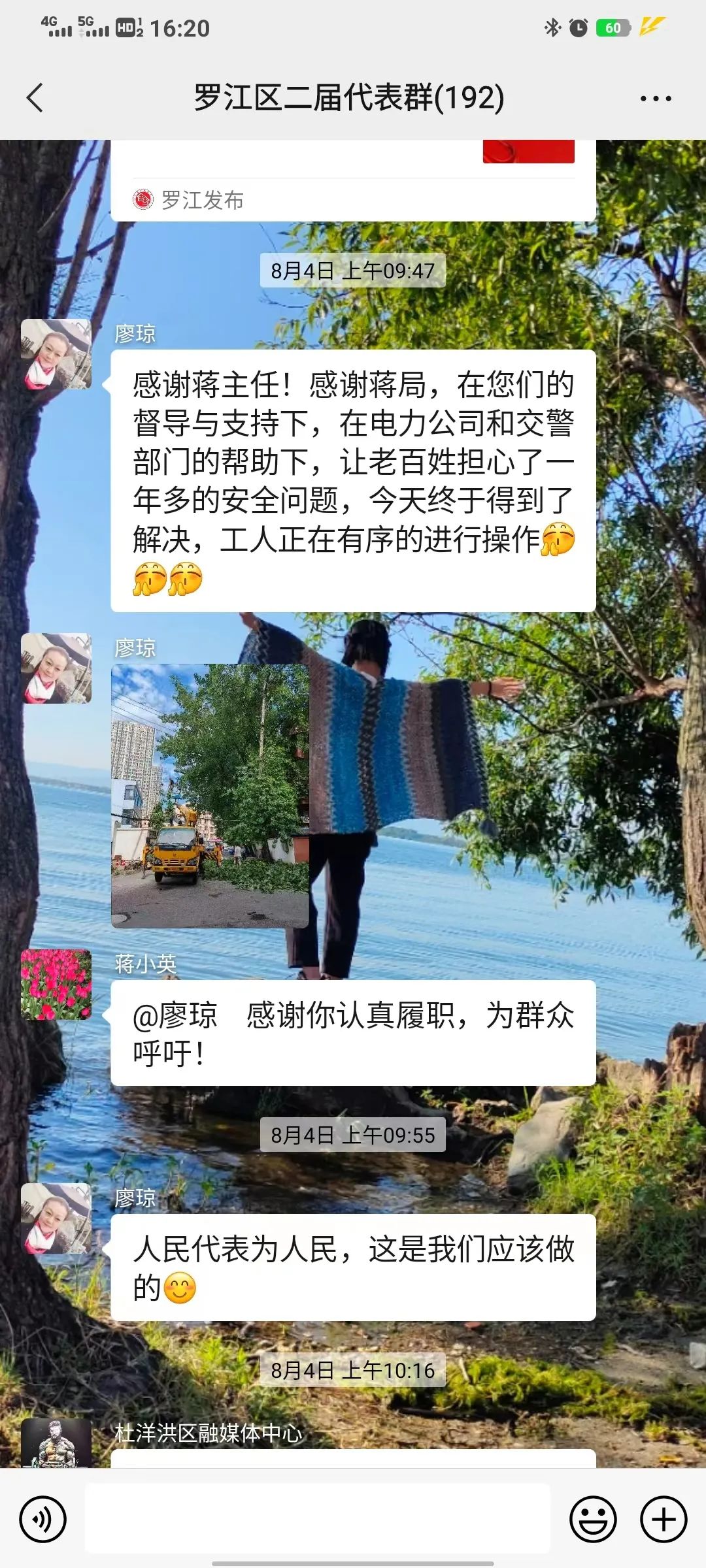Go back from the group chat

coord(35,98)
